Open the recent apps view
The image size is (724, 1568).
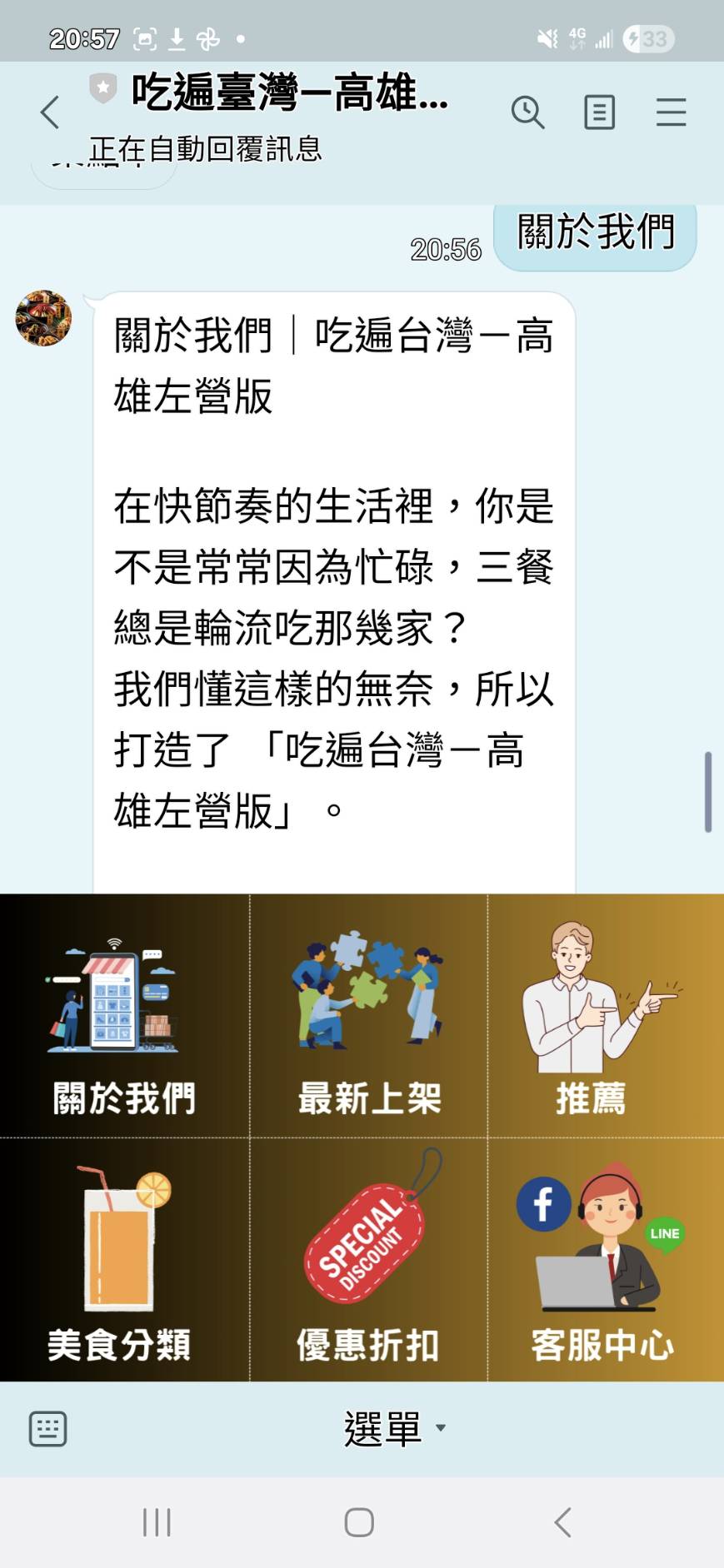[157, 1522]
